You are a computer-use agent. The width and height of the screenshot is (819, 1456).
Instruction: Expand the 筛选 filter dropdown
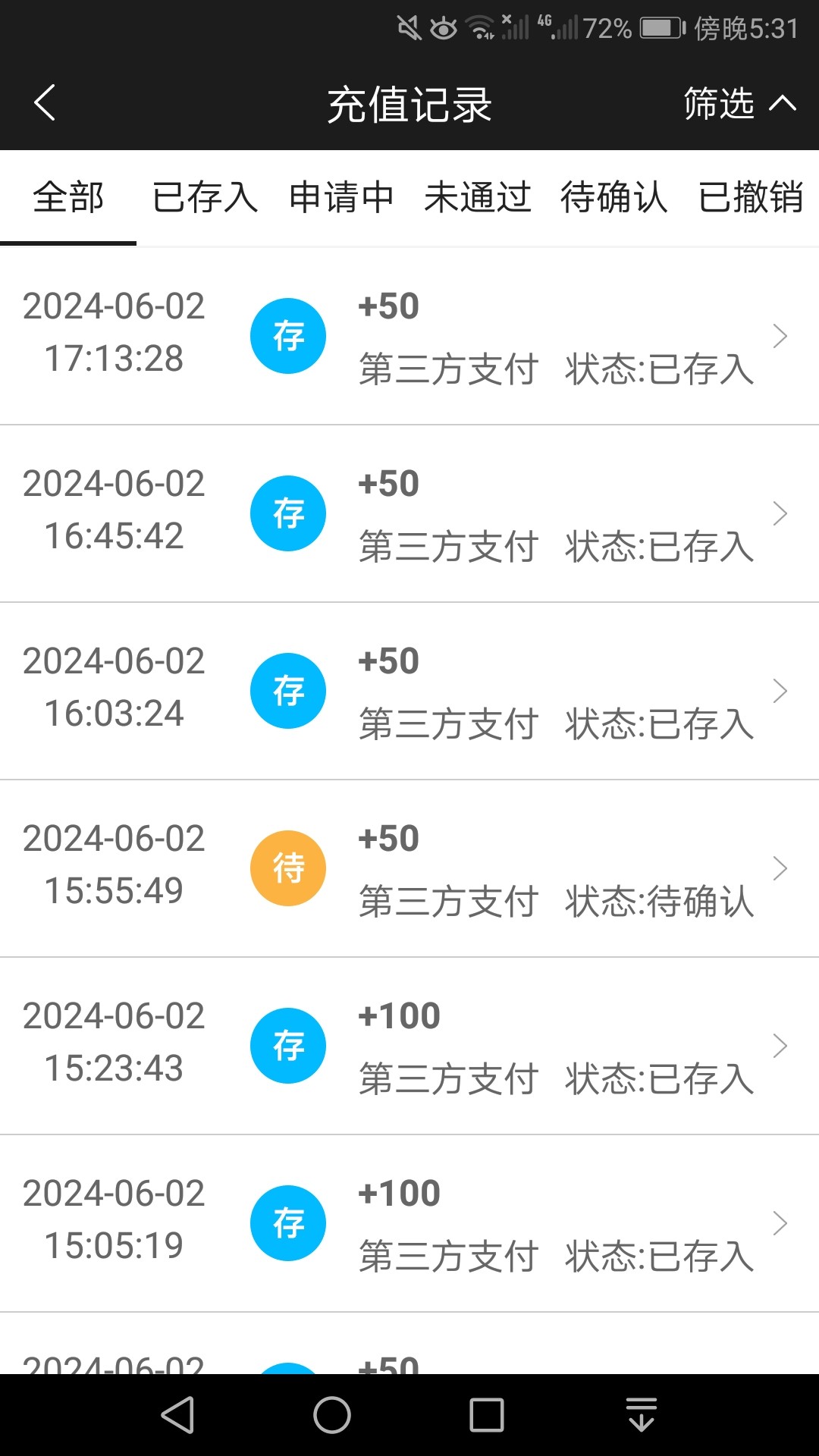[x=739, y=103]
